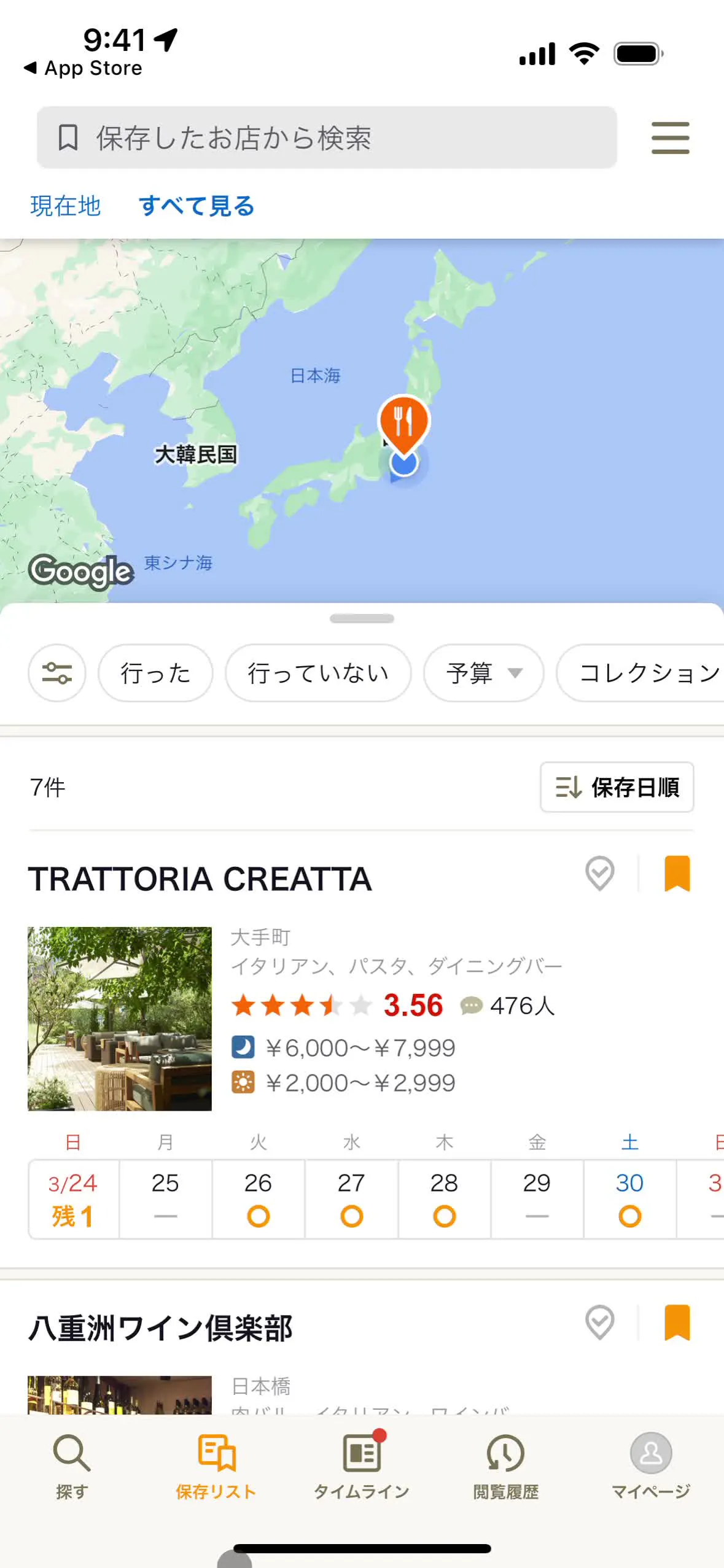
Task: Open the hamburger menu
Action: 670,138
